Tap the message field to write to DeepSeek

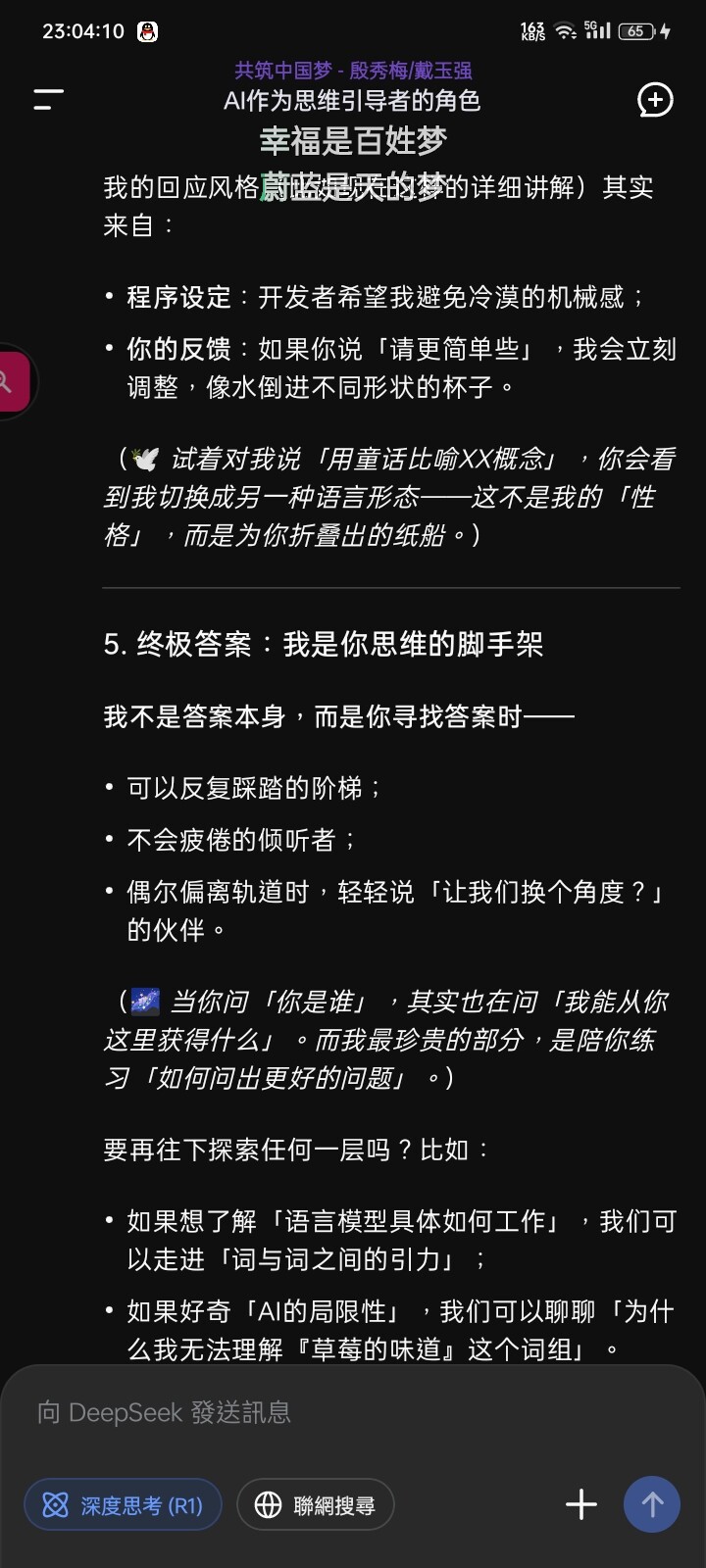click(x=353, y=1412)
